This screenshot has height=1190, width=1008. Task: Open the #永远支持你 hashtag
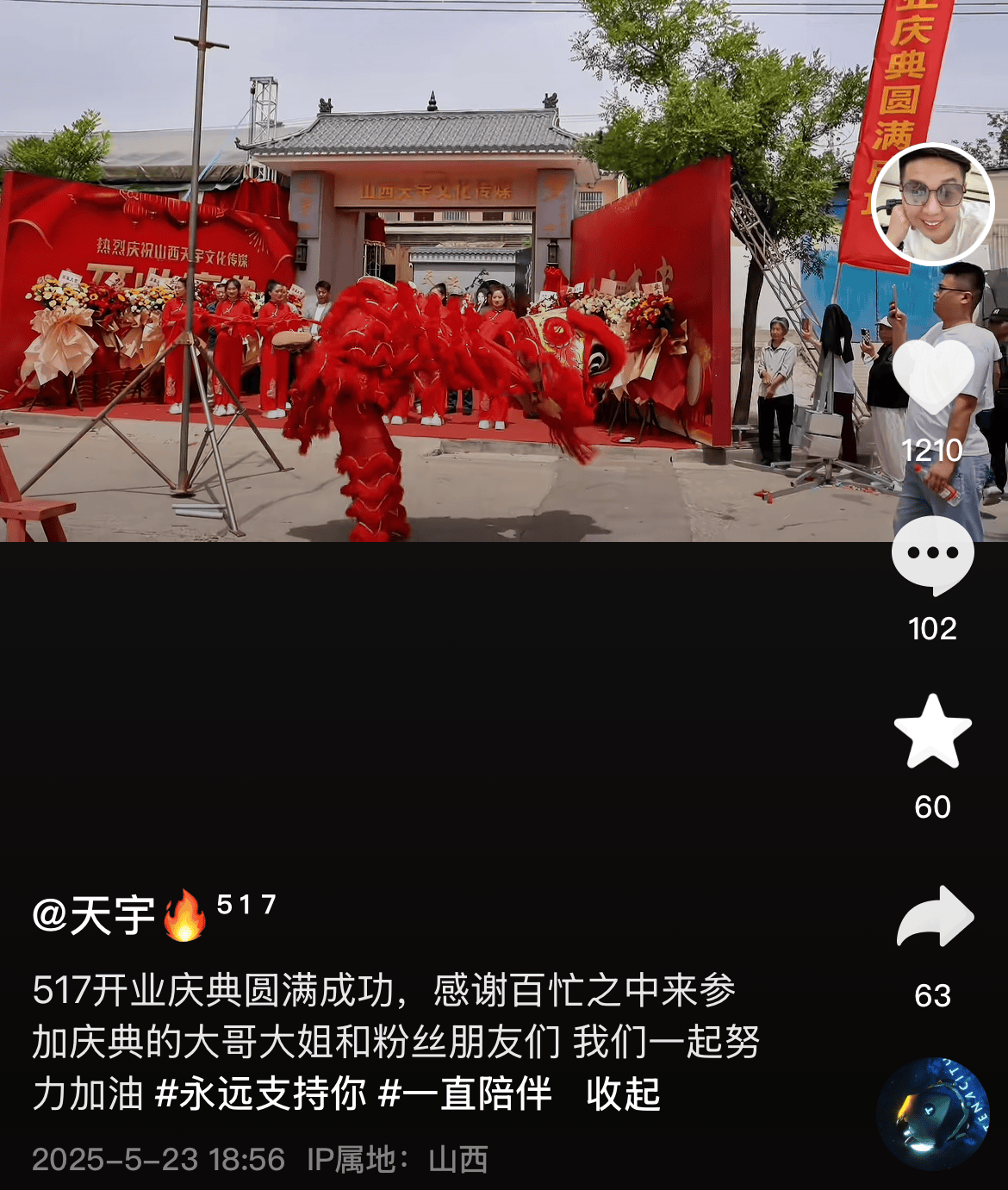coord(260,1094)
